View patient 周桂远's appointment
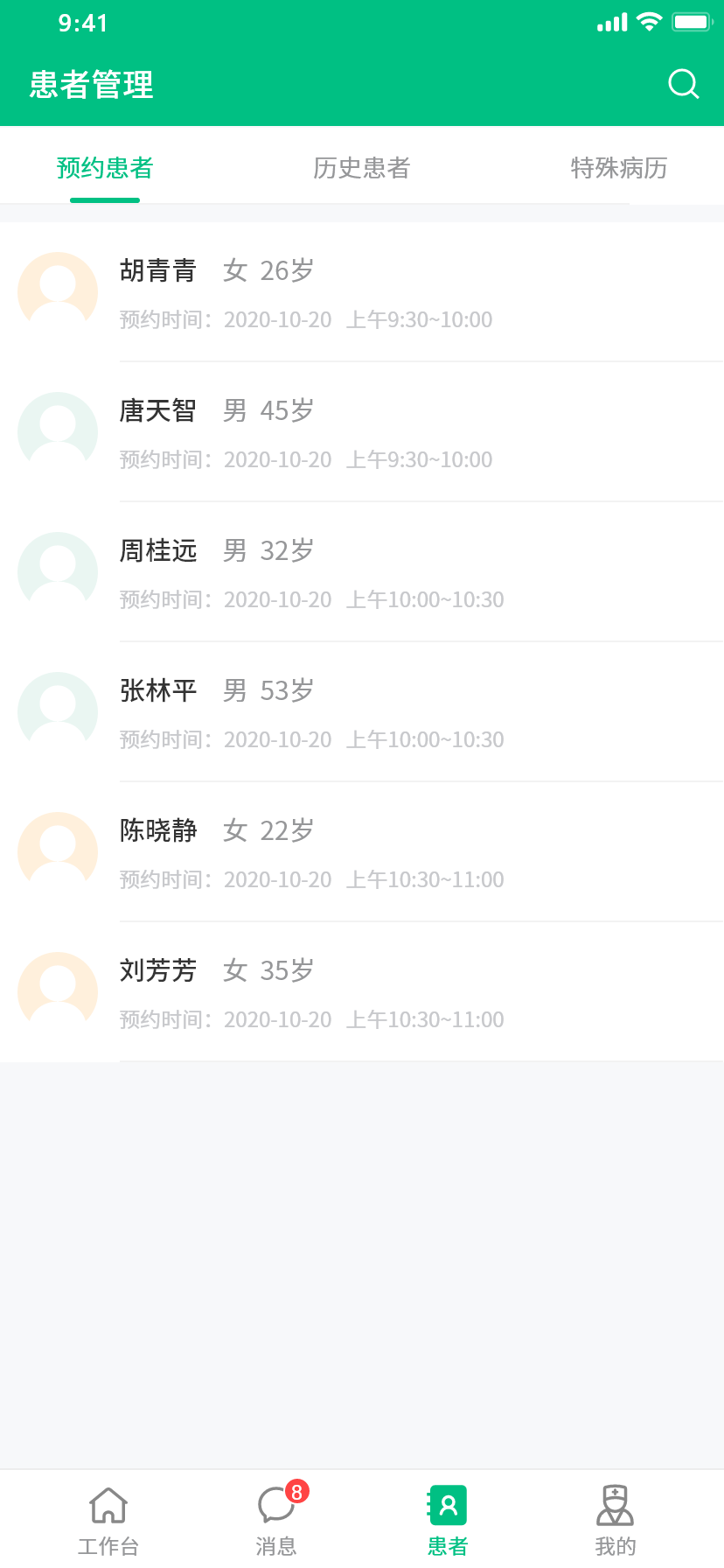This screenshot has height=1568, width=724. [x=362, y=572]
